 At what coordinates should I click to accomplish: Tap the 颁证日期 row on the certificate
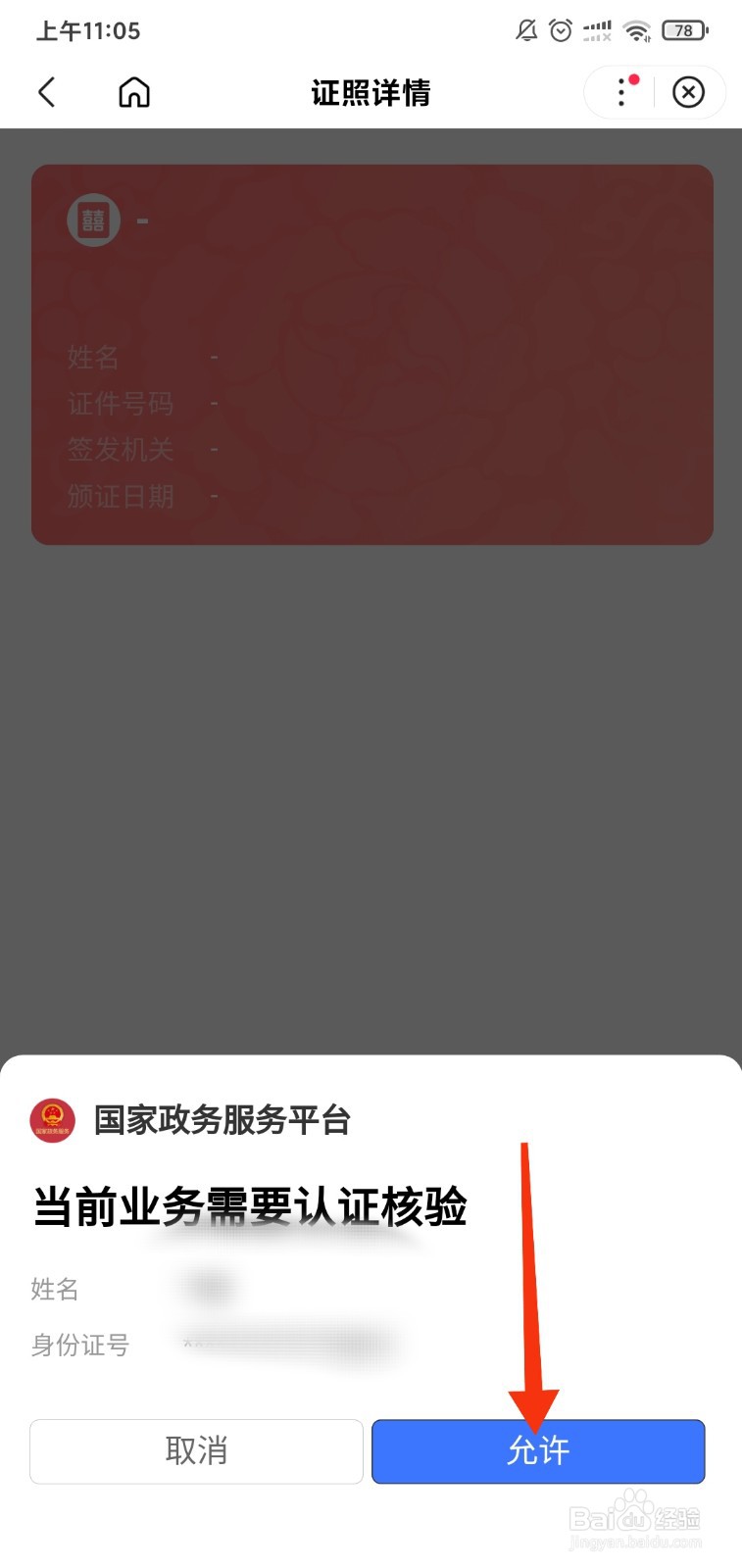(x=121, y=496)
